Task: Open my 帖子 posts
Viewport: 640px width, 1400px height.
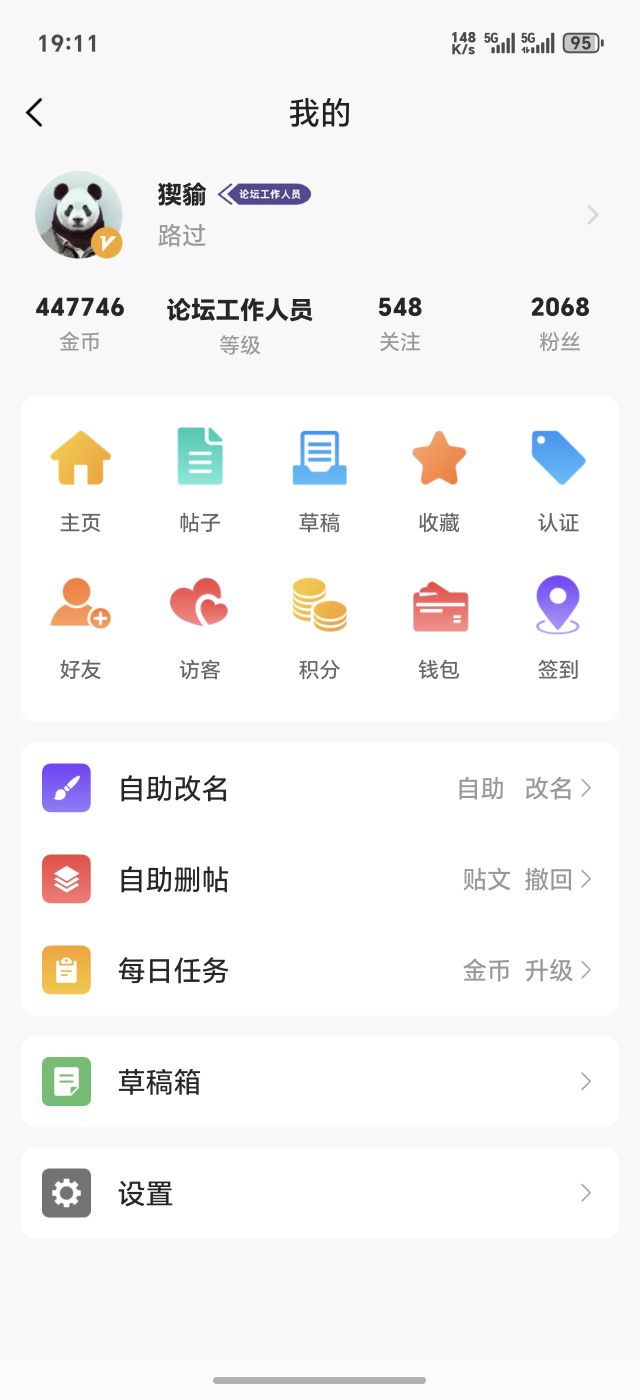Action: click(200, 480)
